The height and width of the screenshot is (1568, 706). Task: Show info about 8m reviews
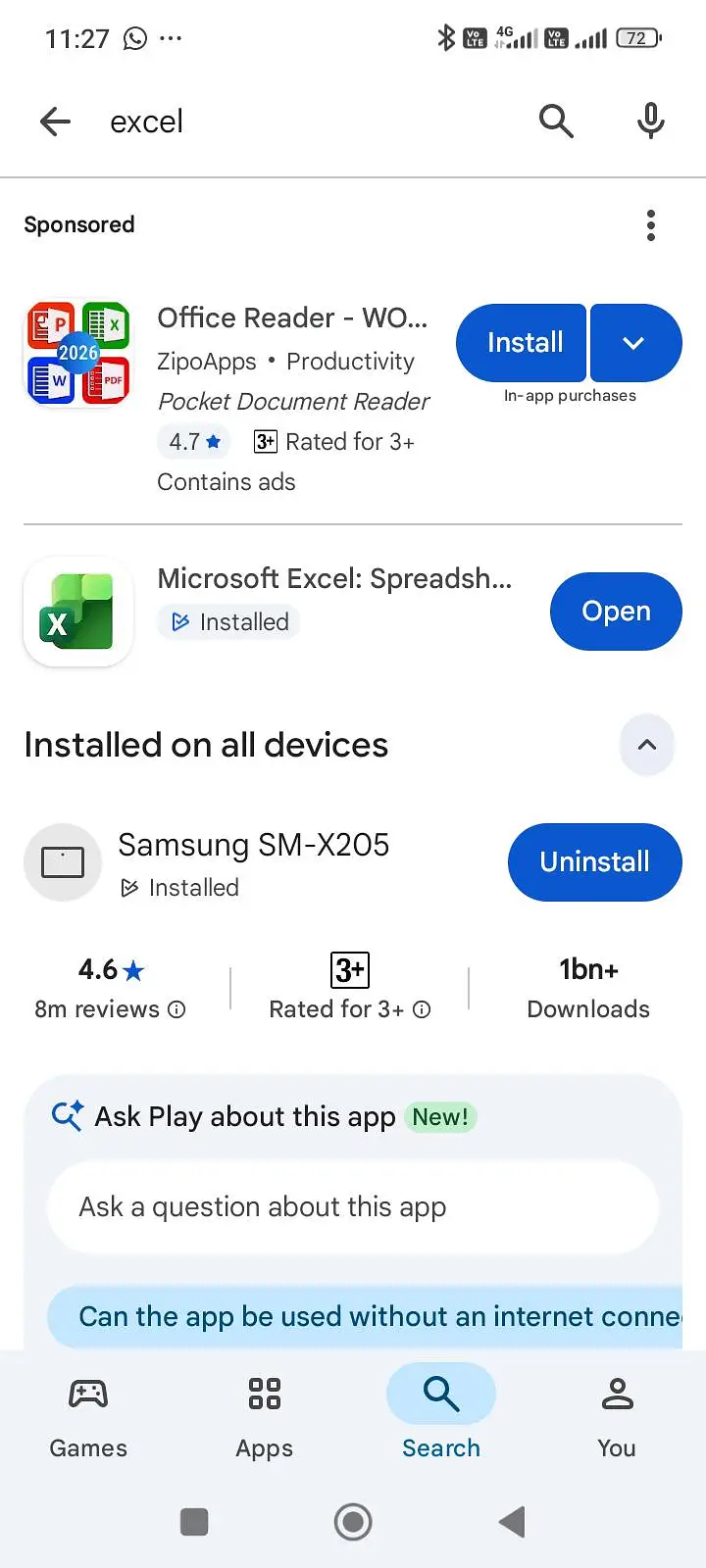(176, 1009)
